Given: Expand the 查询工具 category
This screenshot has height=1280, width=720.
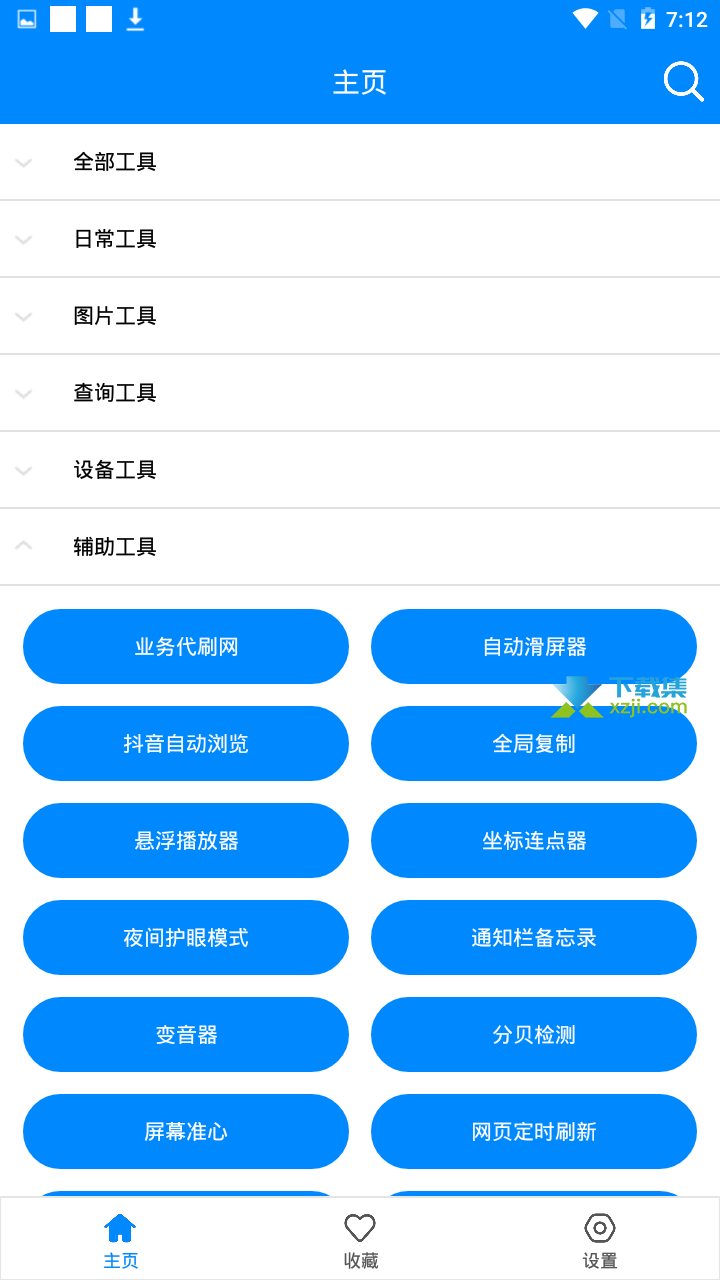Looking at the screenshot, I should (360, 393).
